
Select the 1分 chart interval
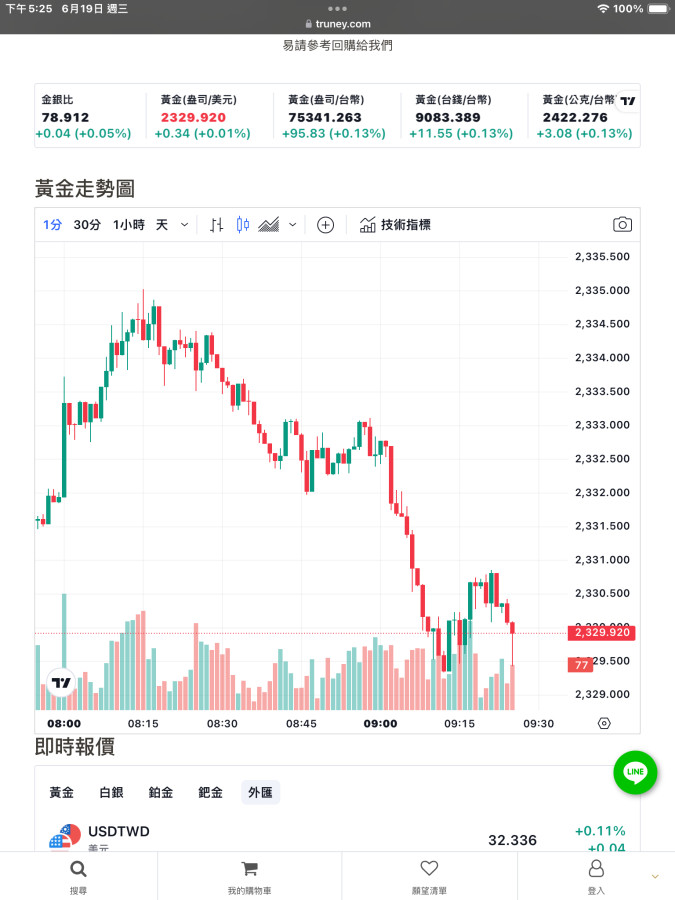(x=52, y=225)
